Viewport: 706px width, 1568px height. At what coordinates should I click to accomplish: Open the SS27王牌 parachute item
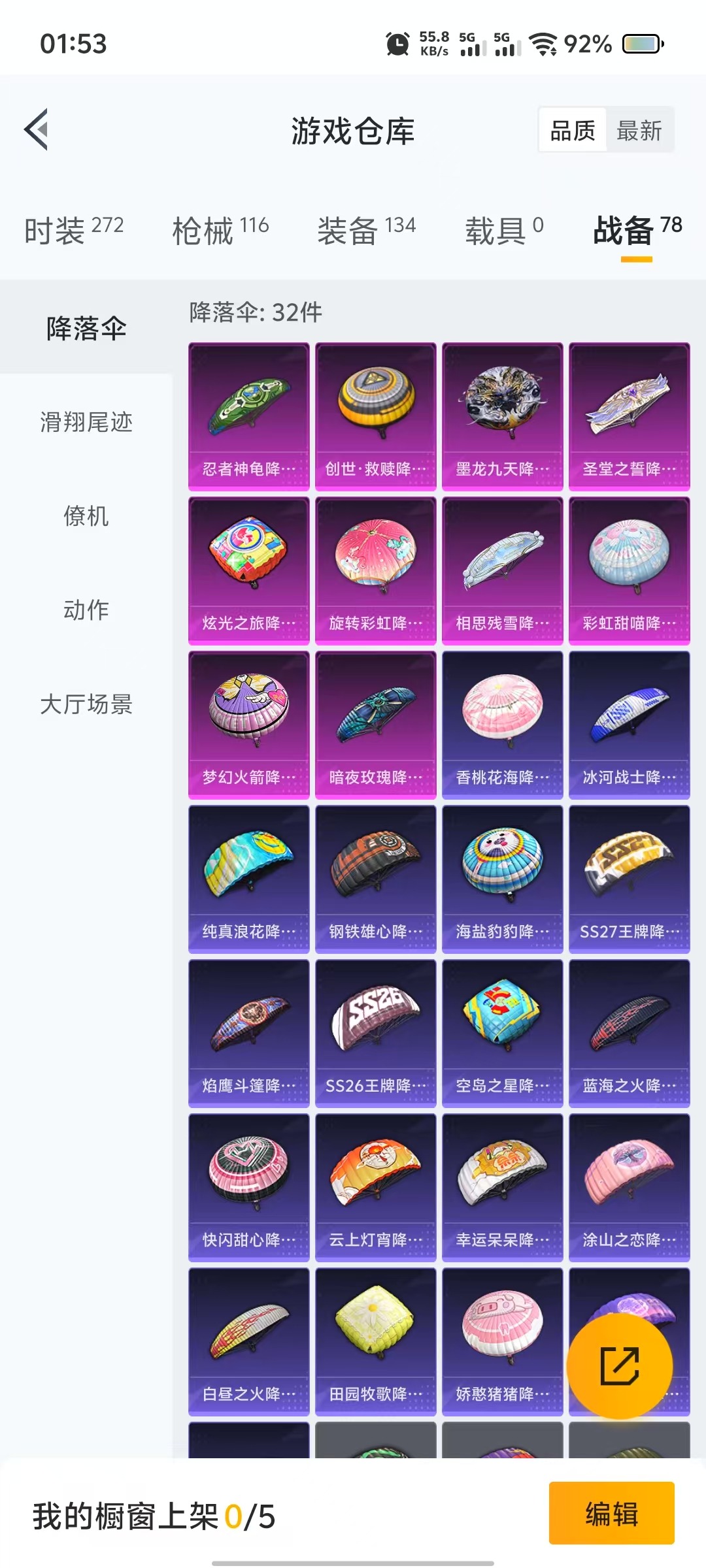[x=629, y=879]
